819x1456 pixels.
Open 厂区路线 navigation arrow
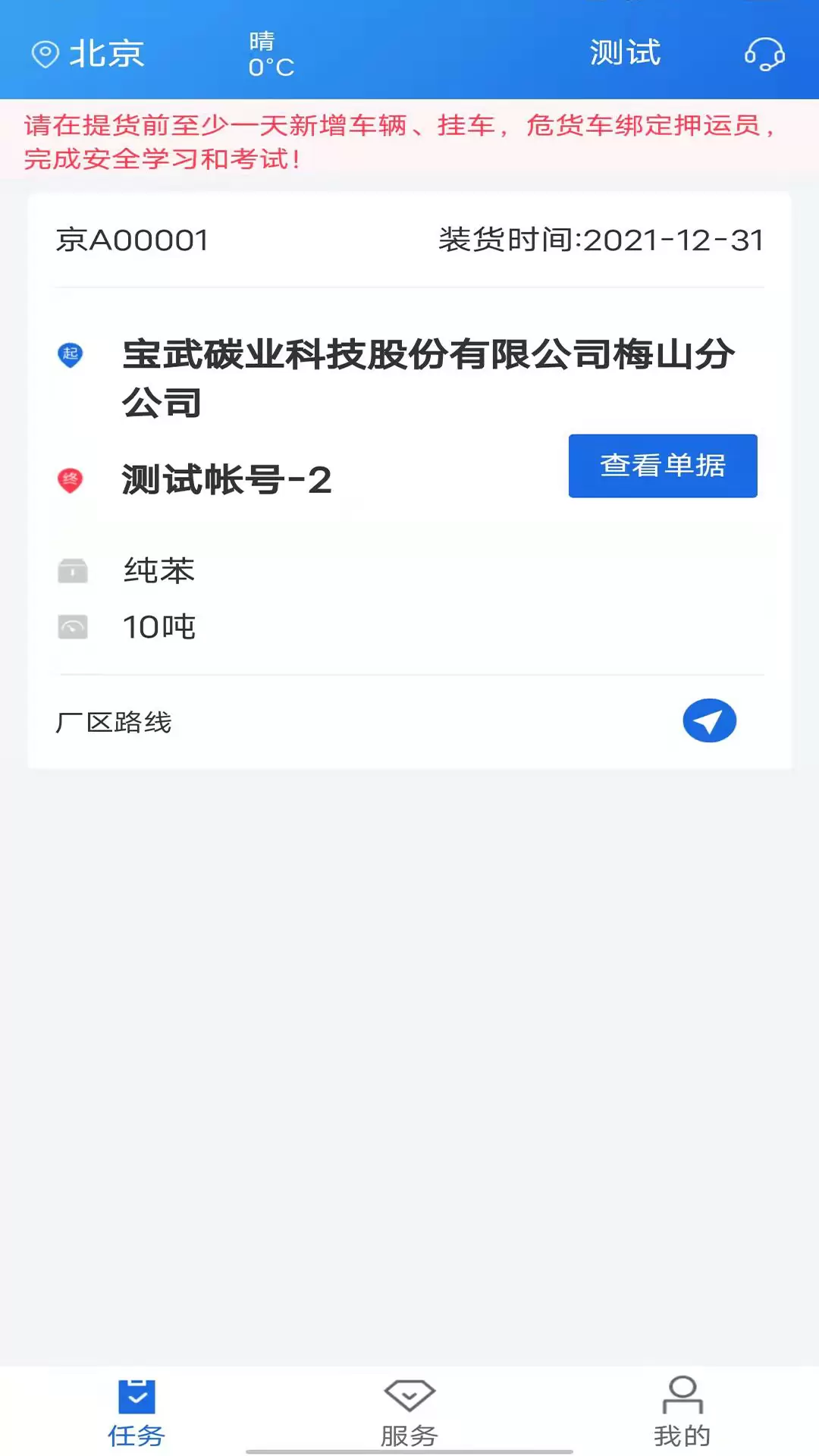click(709, 720)
